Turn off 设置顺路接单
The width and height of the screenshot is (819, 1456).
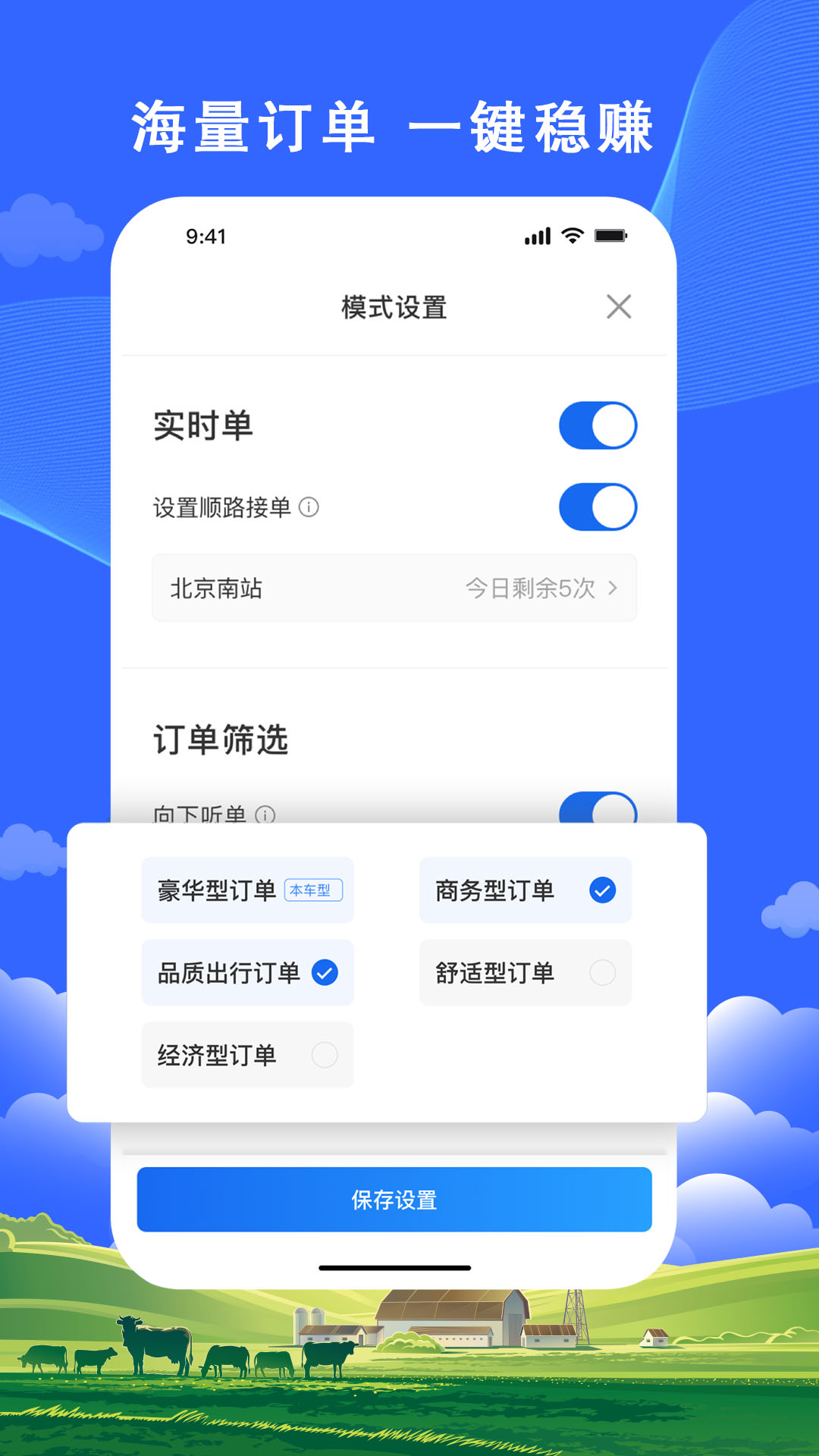click(x=599, y=507)
